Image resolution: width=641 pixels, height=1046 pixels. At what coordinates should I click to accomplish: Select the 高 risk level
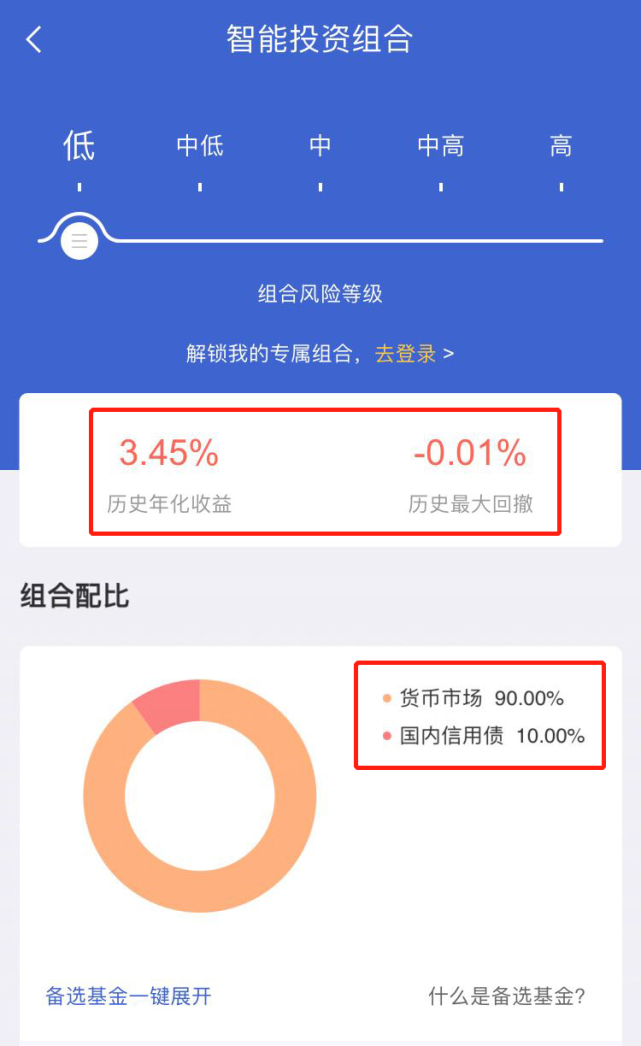click(x=561, y=147)
